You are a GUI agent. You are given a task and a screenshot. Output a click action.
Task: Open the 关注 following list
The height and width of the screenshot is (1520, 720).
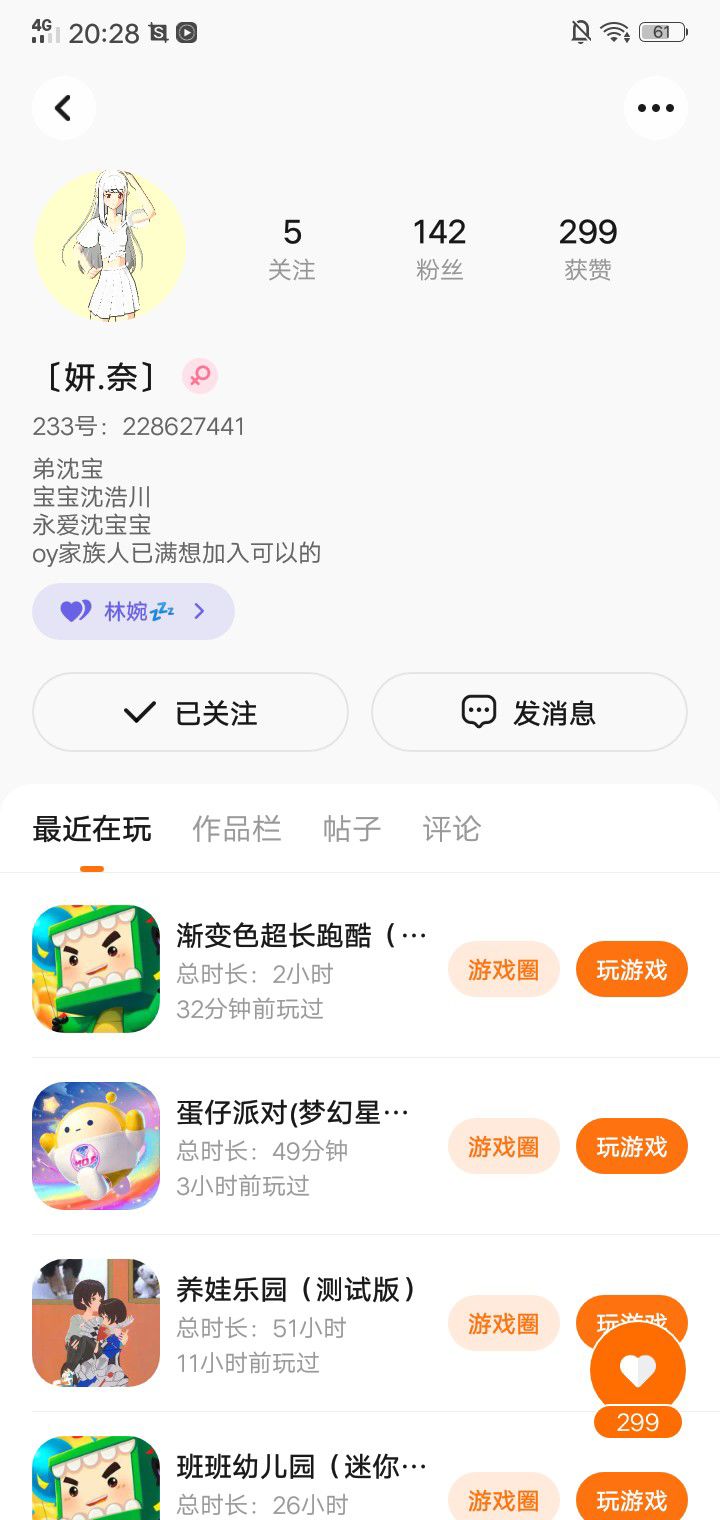click(292, 249)
